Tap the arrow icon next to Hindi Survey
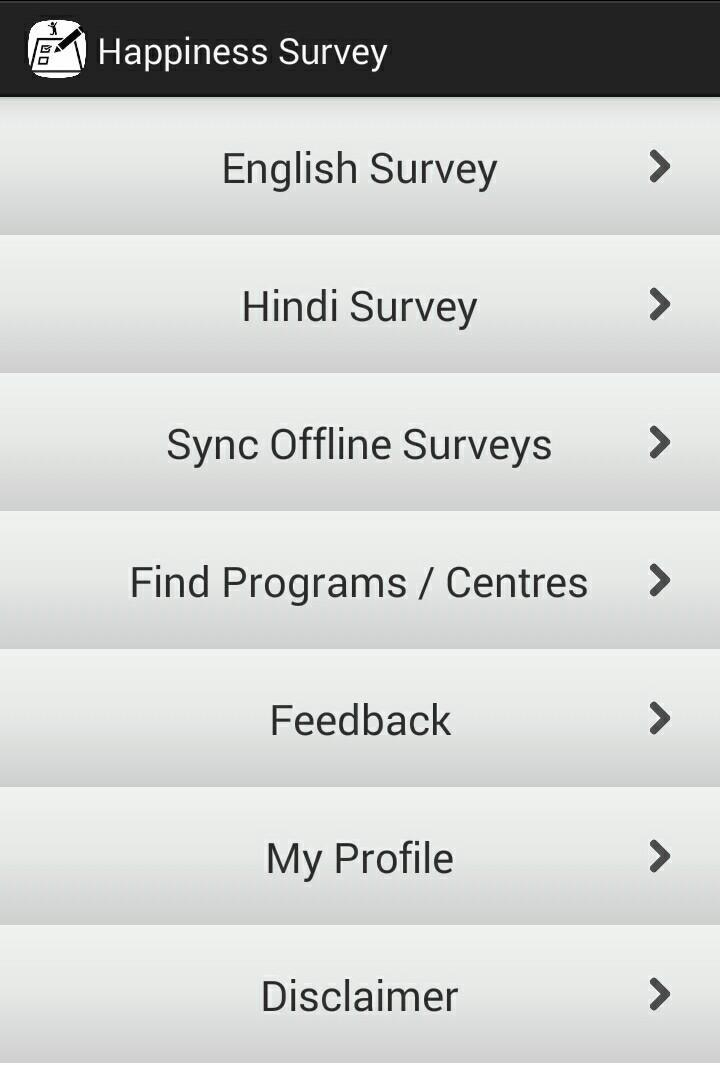Screen dimensions: 720x1065 tap(659, 305)
